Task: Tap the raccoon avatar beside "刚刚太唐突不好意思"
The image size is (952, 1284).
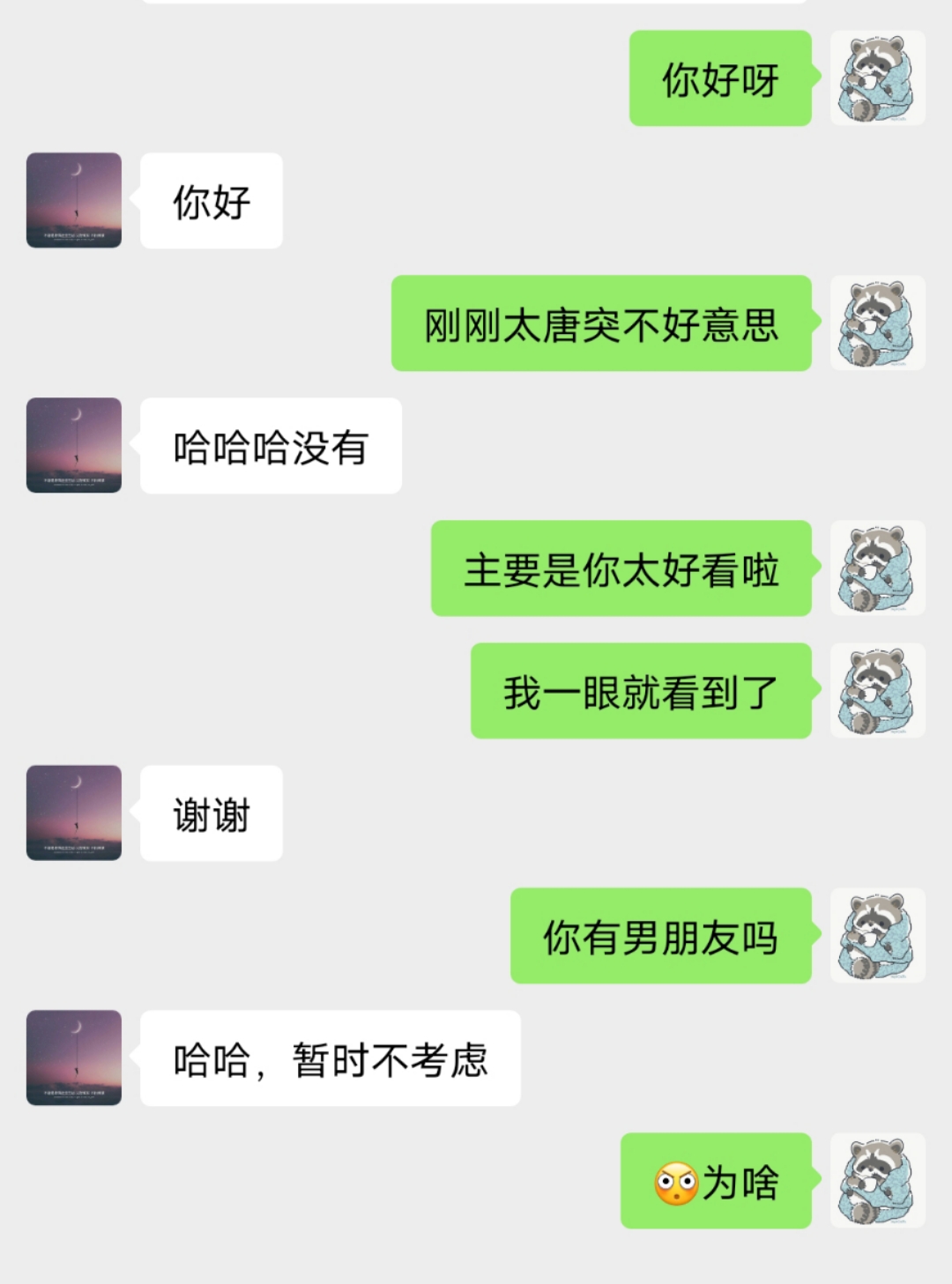Action: 878,323
